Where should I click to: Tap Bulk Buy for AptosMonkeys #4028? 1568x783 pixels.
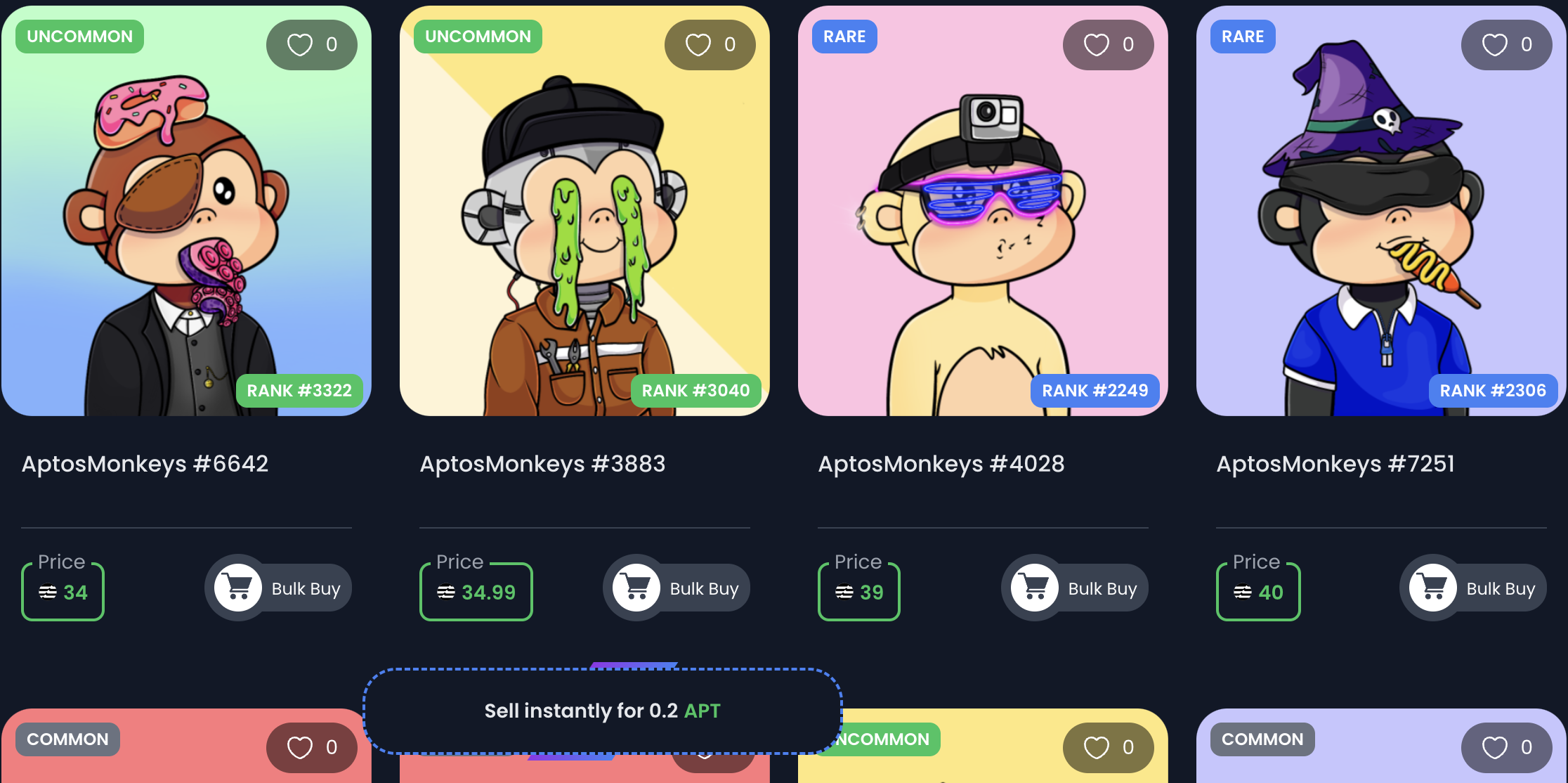coord(1075,588)
